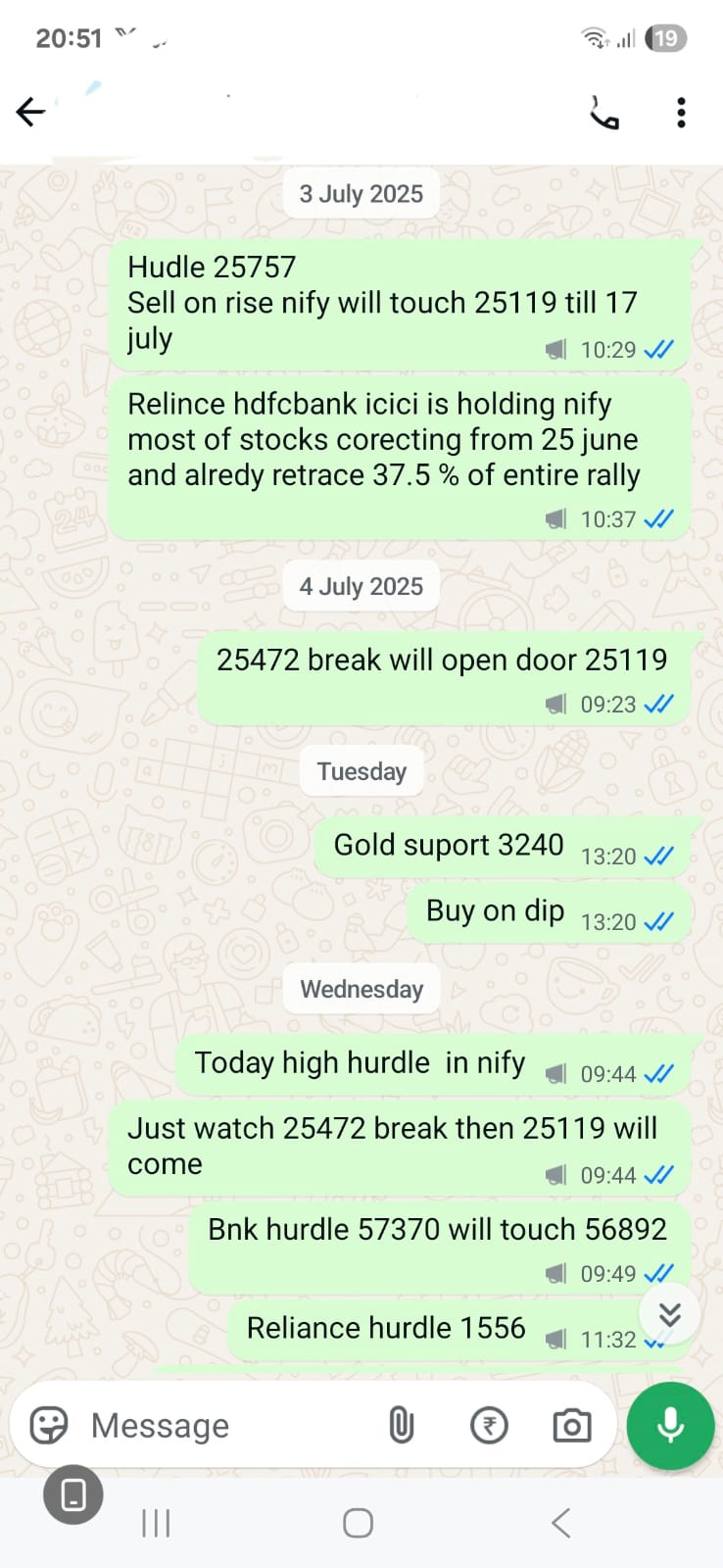Jump to latest messages with the down arrows
This screenshot has height=1568, width=723.
pyautogui.click(x=670, y=1314)
